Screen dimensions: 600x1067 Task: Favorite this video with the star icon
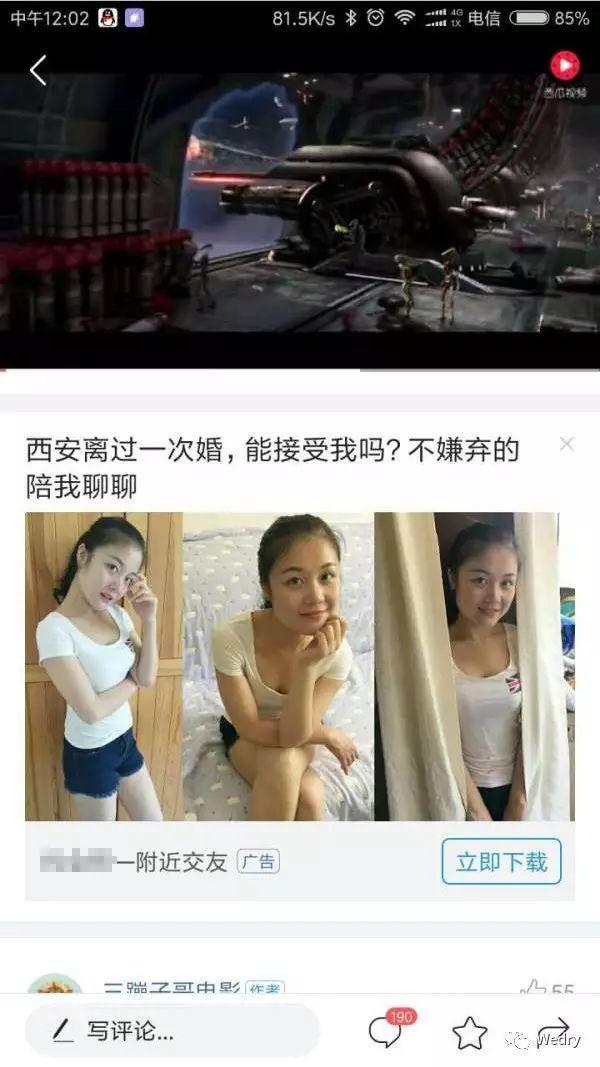click(x=468, y=1032)
